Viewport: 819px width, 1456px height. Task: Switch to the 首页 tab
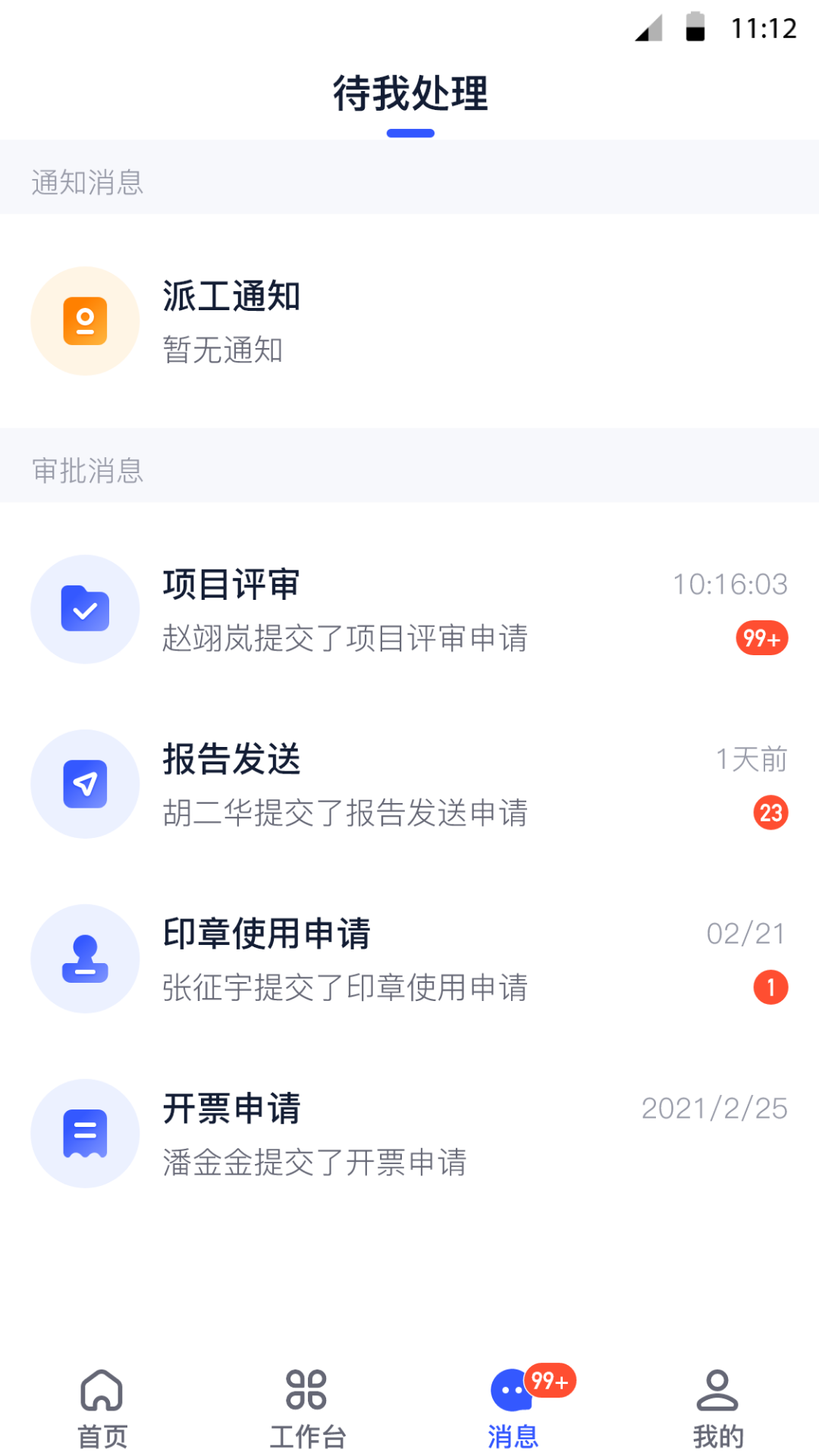(102, 1409)
